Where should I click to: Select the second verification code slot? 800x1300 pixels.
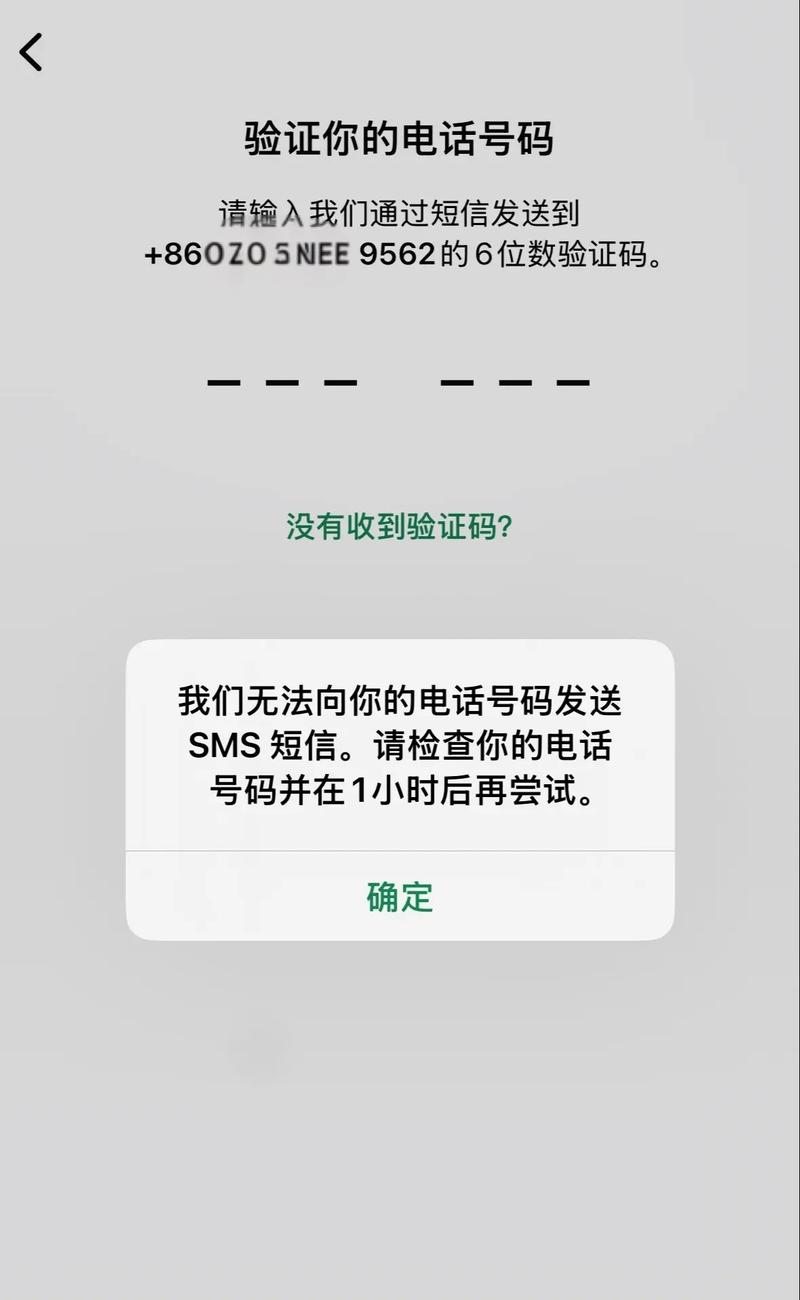coord(282,382)
